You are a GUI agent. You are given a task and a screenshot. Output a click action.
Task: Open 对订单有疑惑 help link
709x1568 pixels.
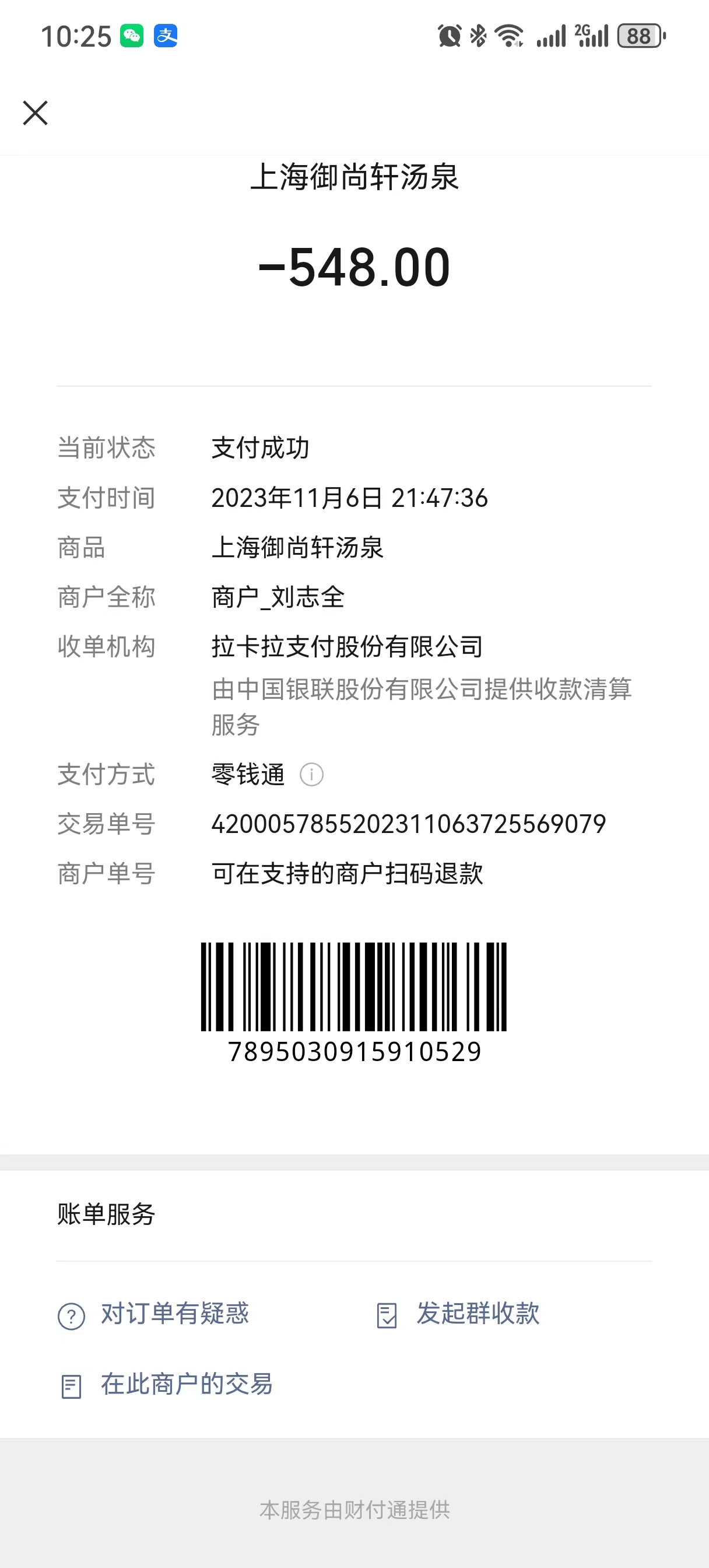pyautogui.click(x=153, y=1314)
